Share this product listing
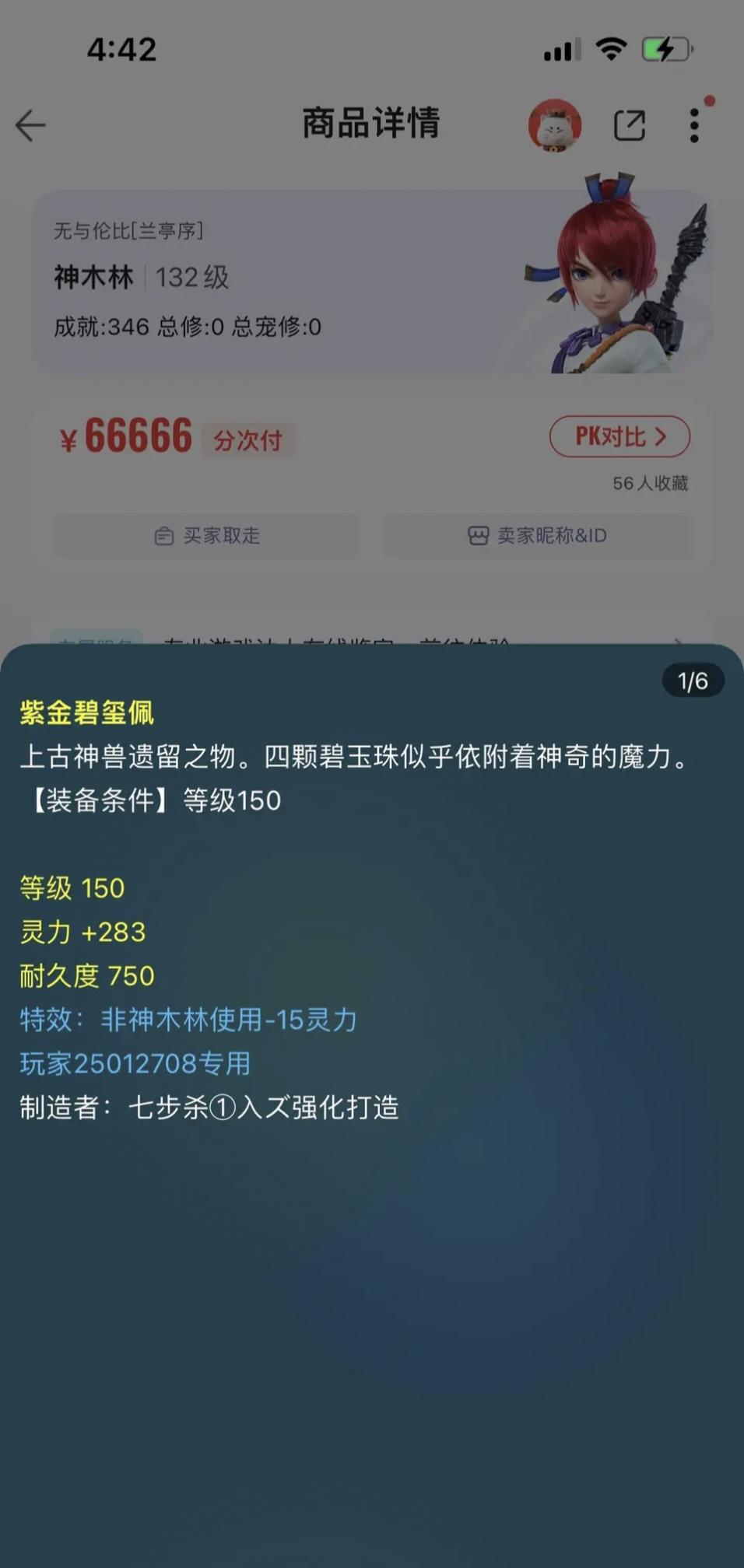744x1568 pixels. pyautogui.click(x=629, y=125)
